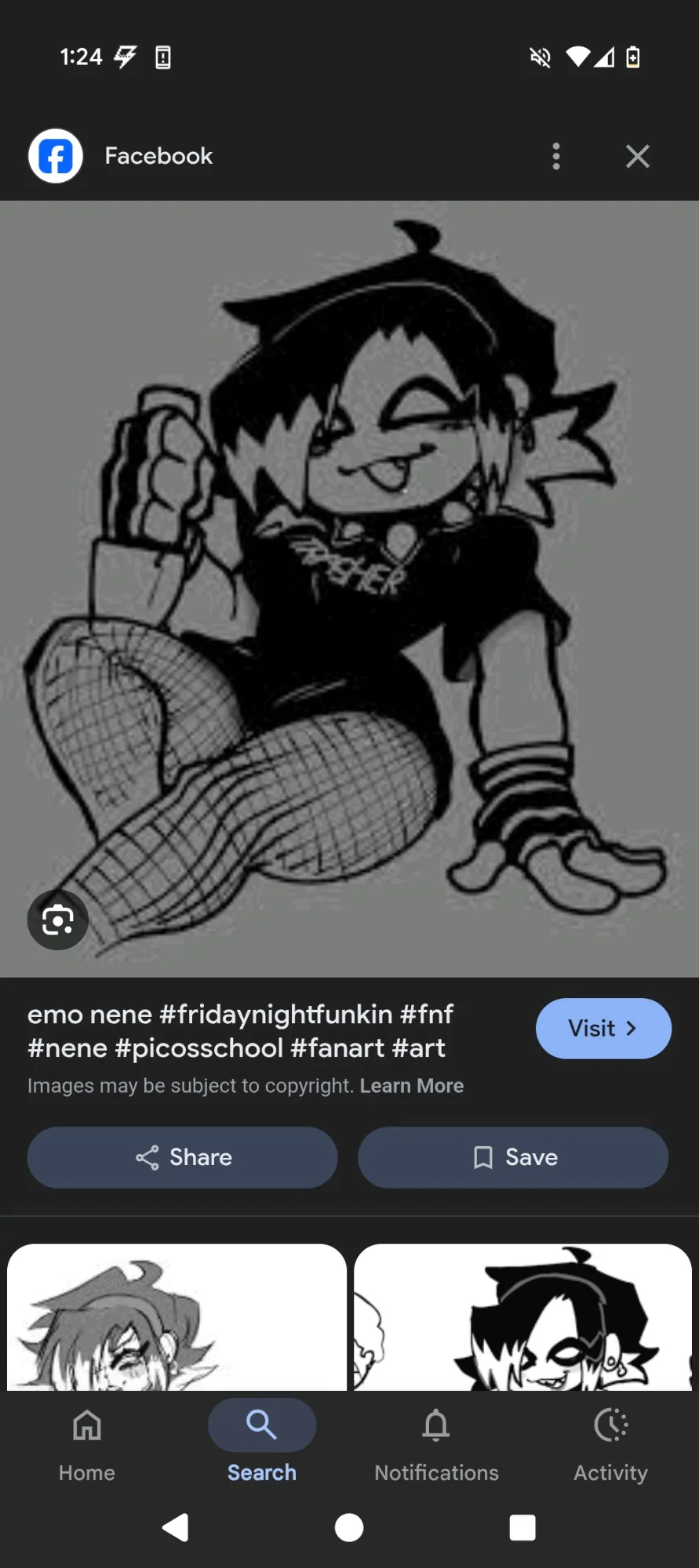Open the three-dot overflow menu

pos(556,156)
